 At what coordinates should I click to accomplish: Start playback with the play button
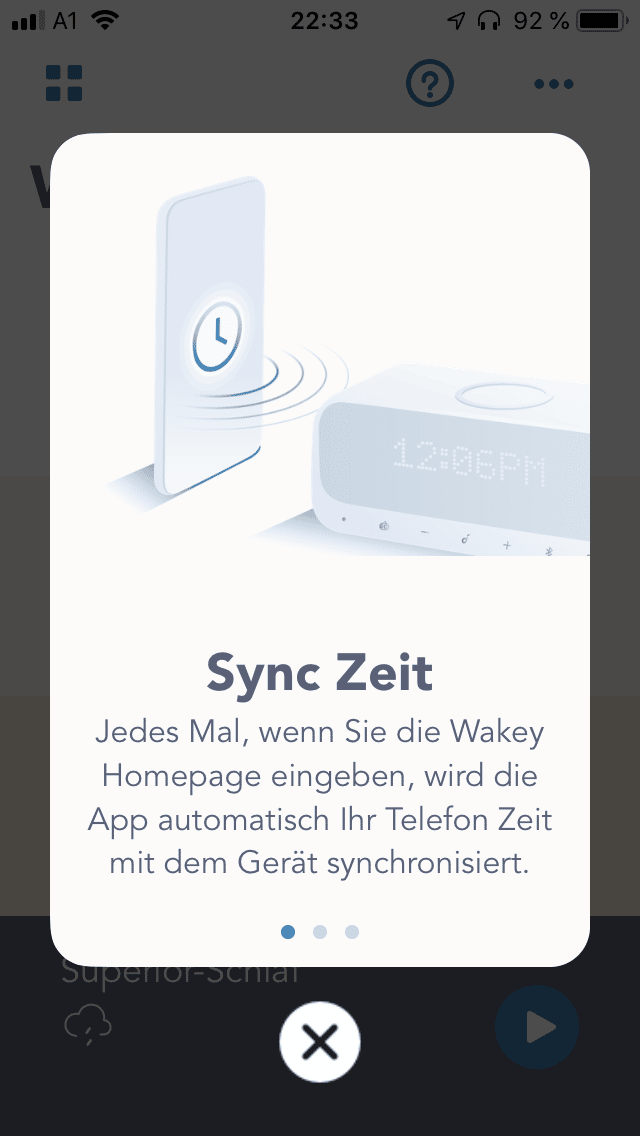tap(536, 1027)
